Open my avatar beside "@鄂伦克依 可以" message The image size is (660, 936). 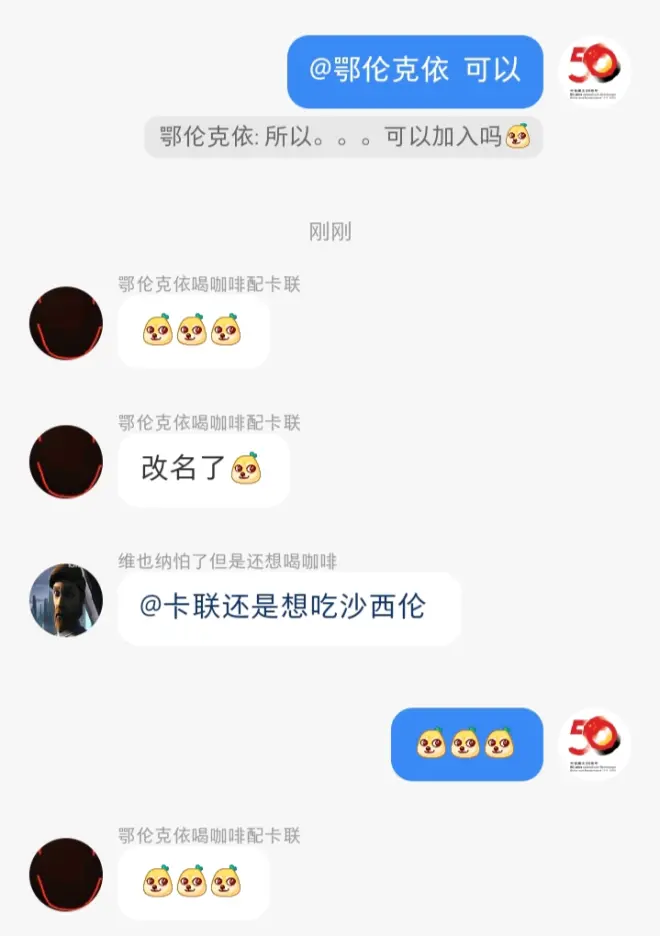[594, 73]
